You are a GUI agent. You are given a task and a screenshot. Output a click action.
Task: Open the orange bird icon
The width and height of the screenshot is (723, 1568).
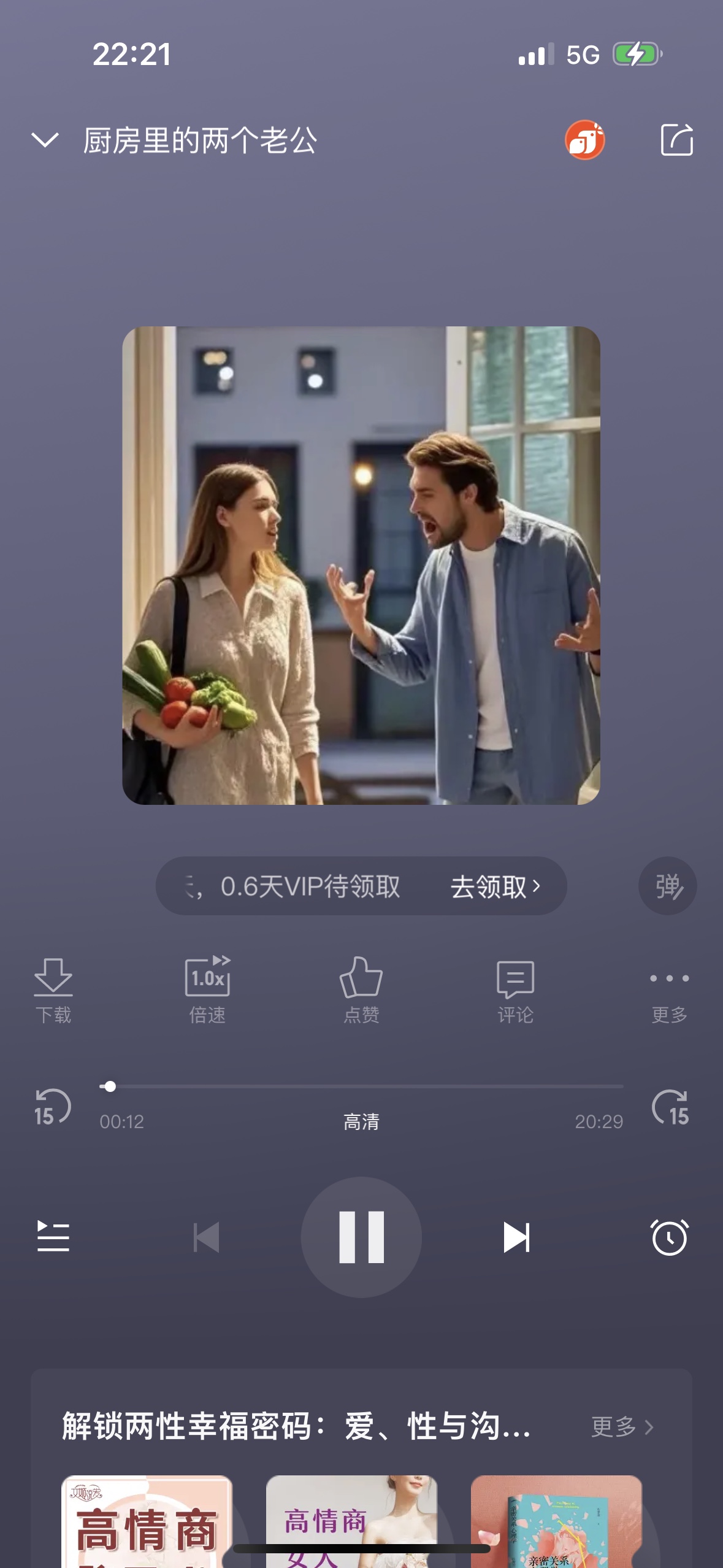(584, 140)
